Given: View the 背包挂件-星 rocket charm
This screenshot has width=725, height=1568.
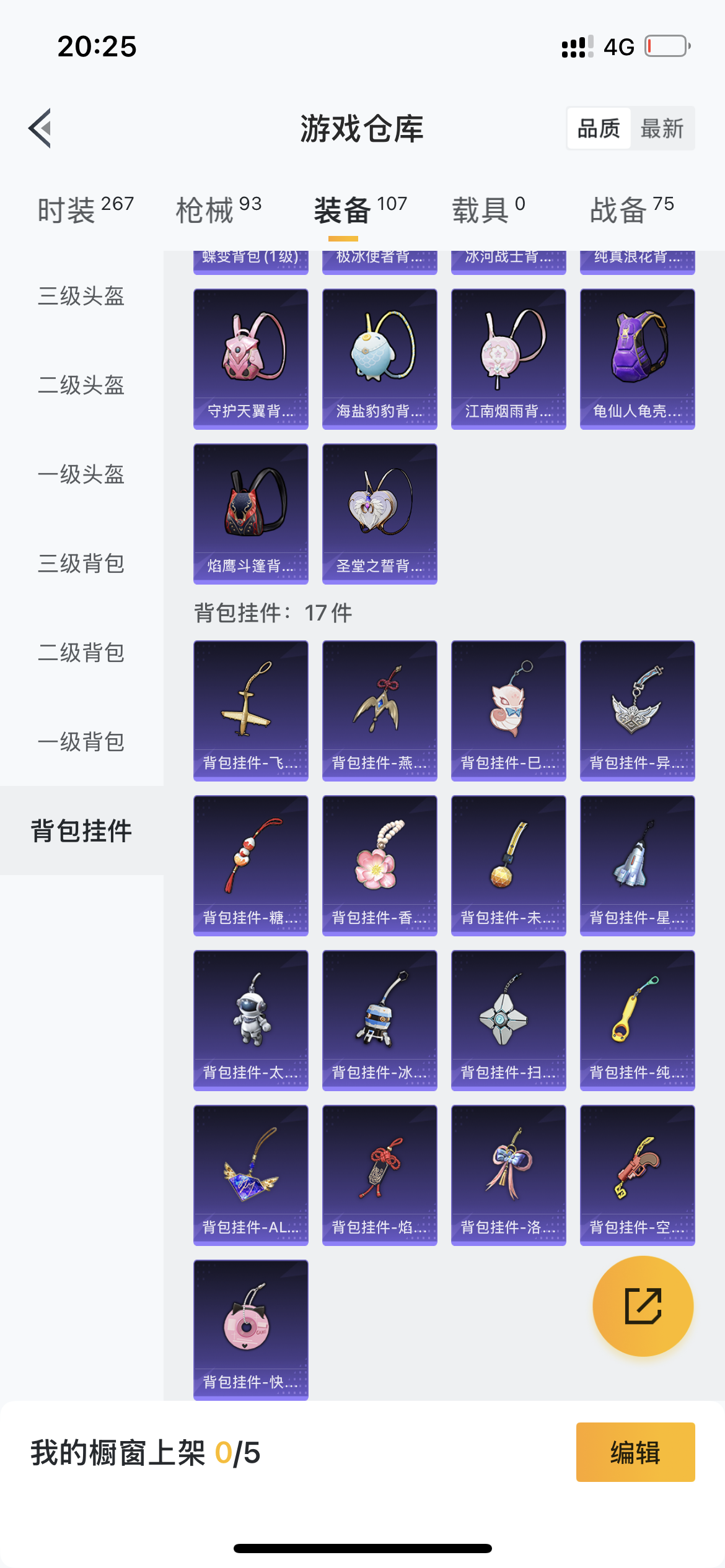Looking at the screenshot, I should pos(638,865).
